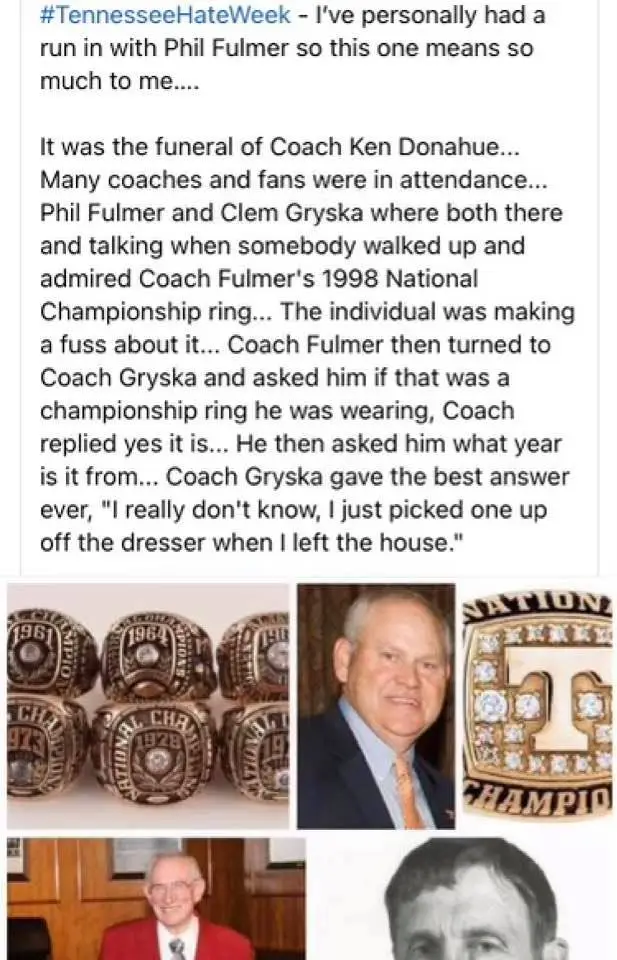Open the black-and-white portrait photo

[x=463, y=900]
